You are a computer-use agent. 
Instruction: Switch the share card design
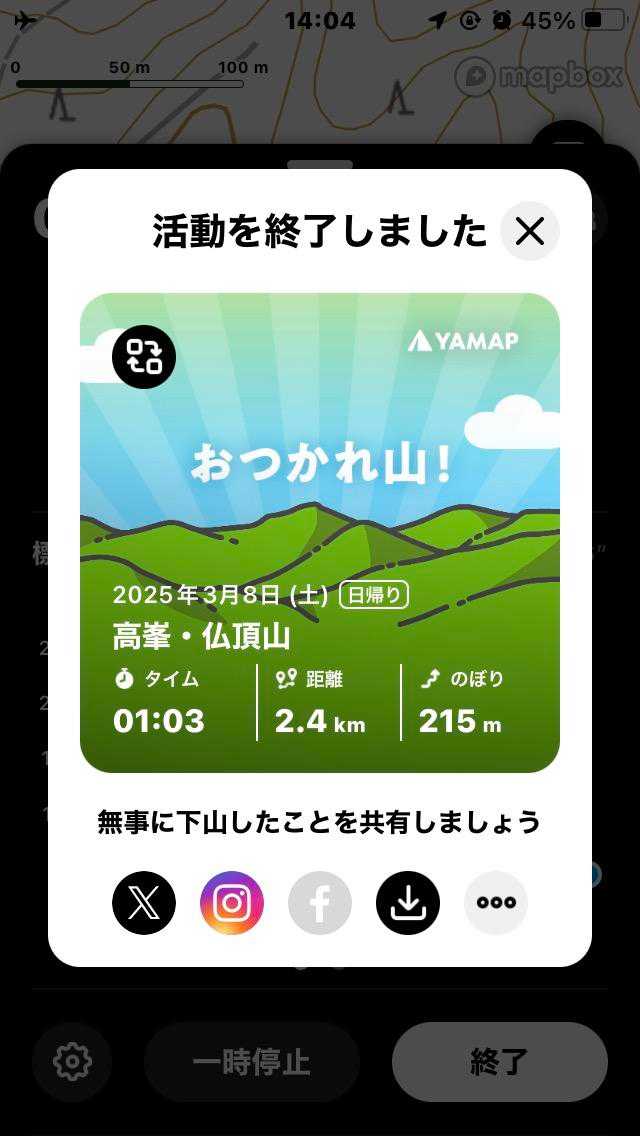(x=144, y=357)
